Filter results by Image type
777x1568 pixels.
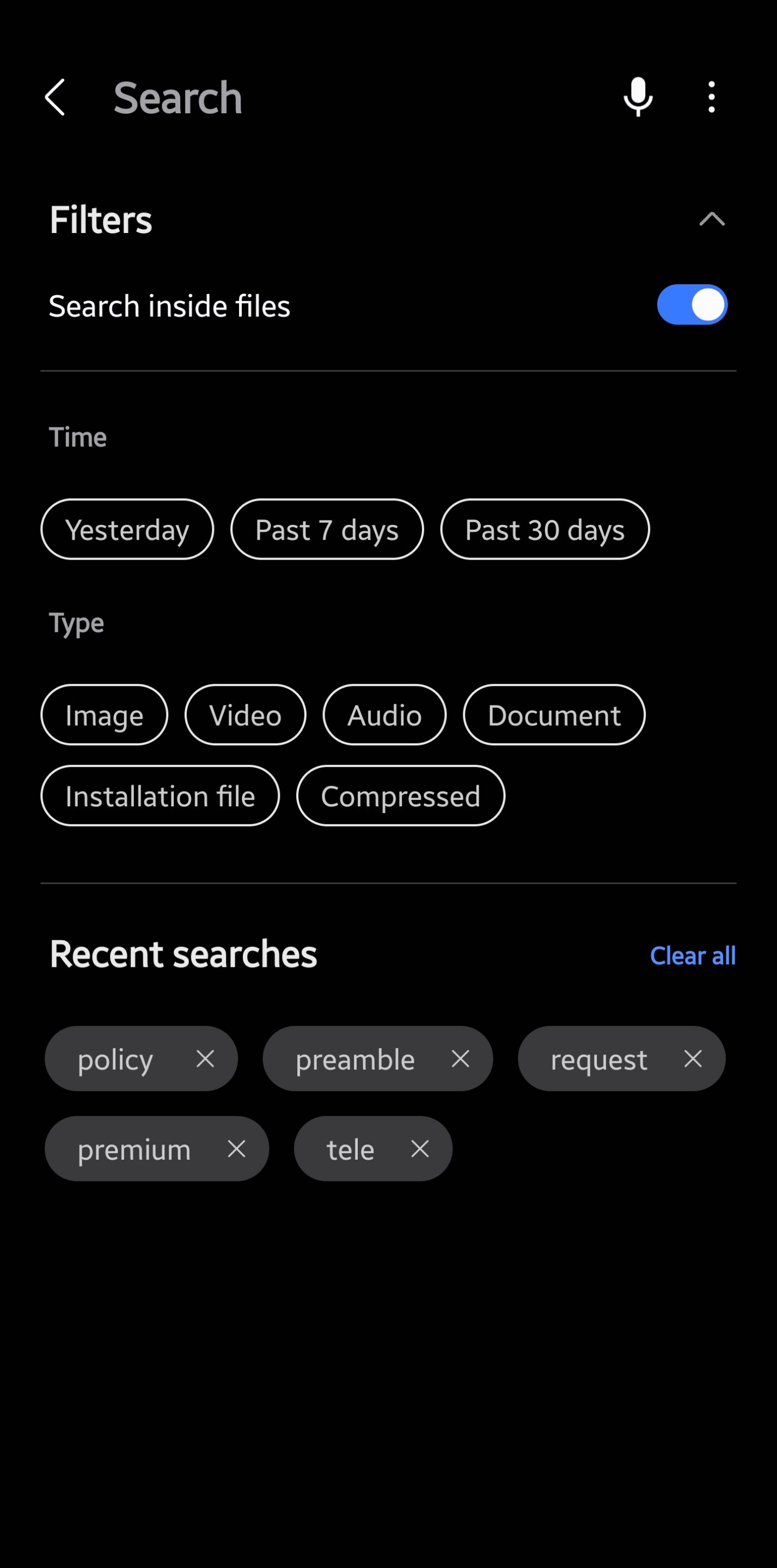click(104, 715)
